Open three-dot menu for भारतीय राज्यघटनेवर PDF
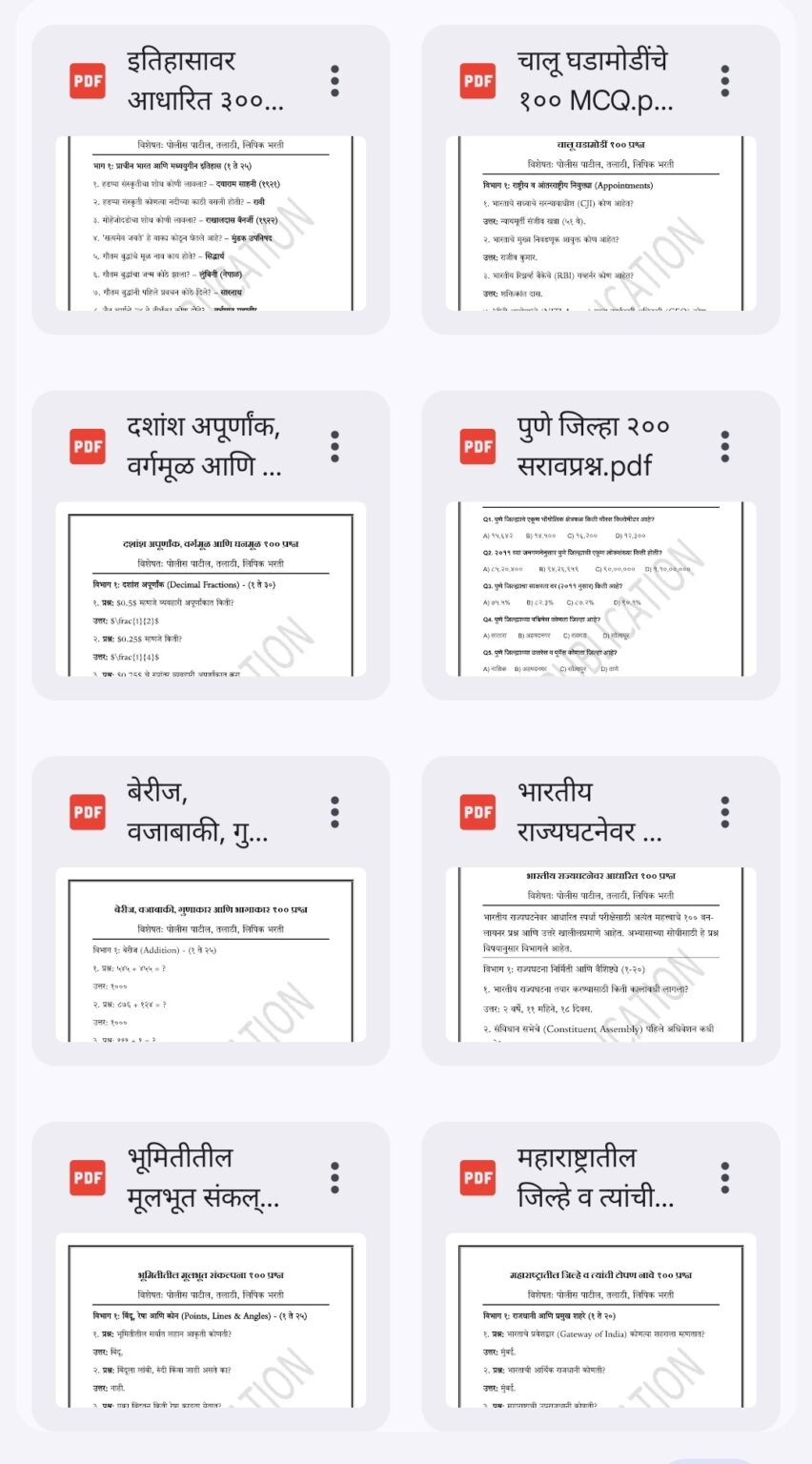The image size is (812, 1464). coord(725,812)
